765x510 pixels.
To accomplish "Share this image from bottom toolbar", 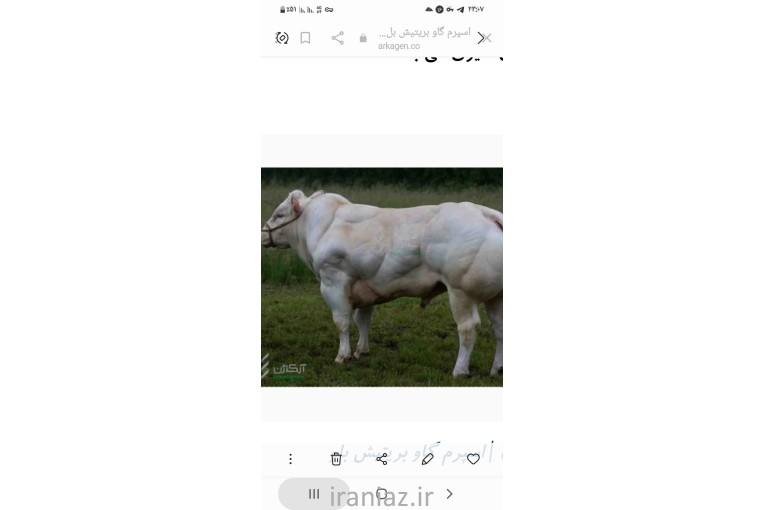I will pos(381,459).
